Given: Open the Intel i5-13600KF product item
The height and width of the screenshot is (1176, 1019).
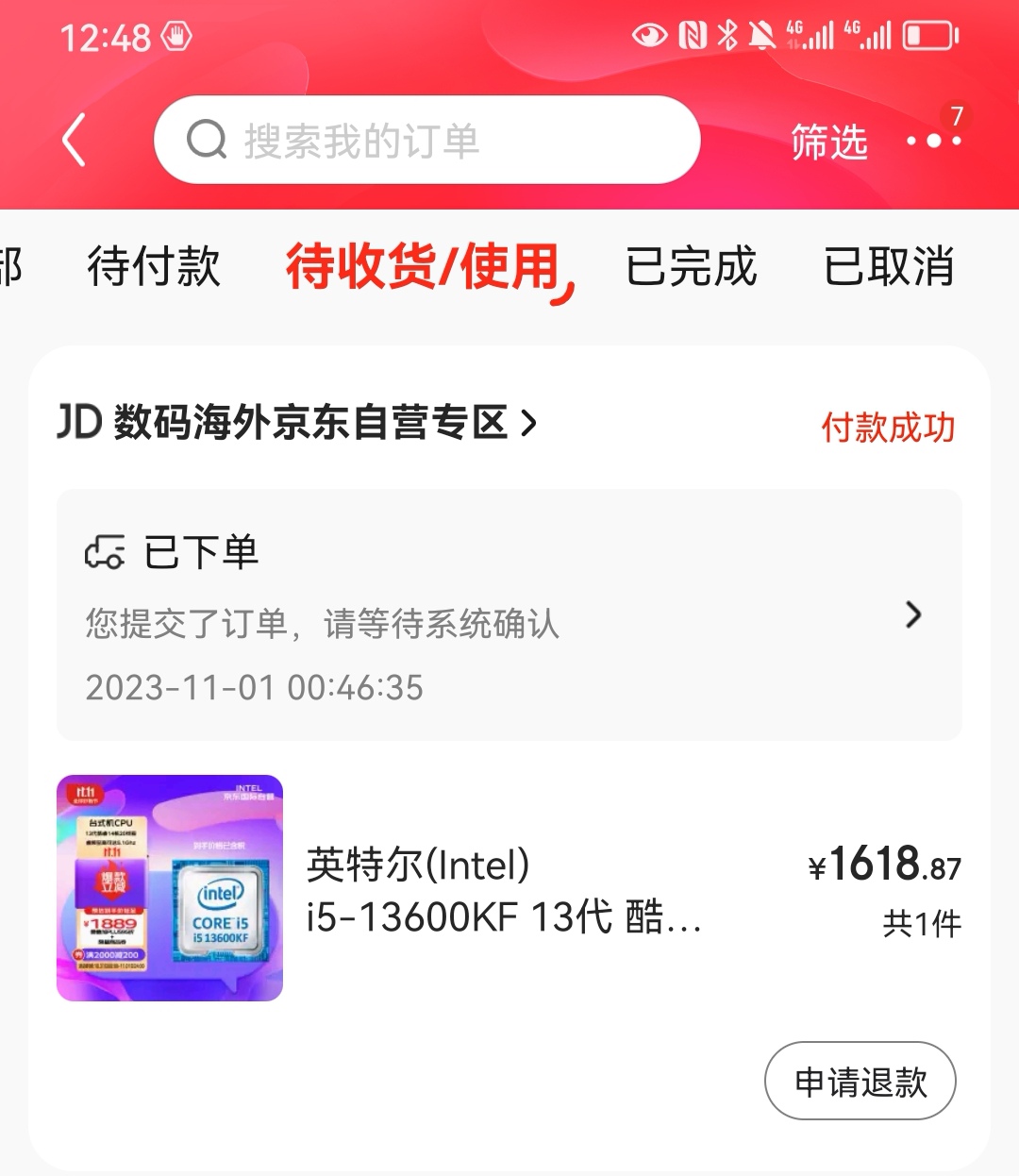Looking at the screenshot, I should pyautogui.click(x=505, y=889).
